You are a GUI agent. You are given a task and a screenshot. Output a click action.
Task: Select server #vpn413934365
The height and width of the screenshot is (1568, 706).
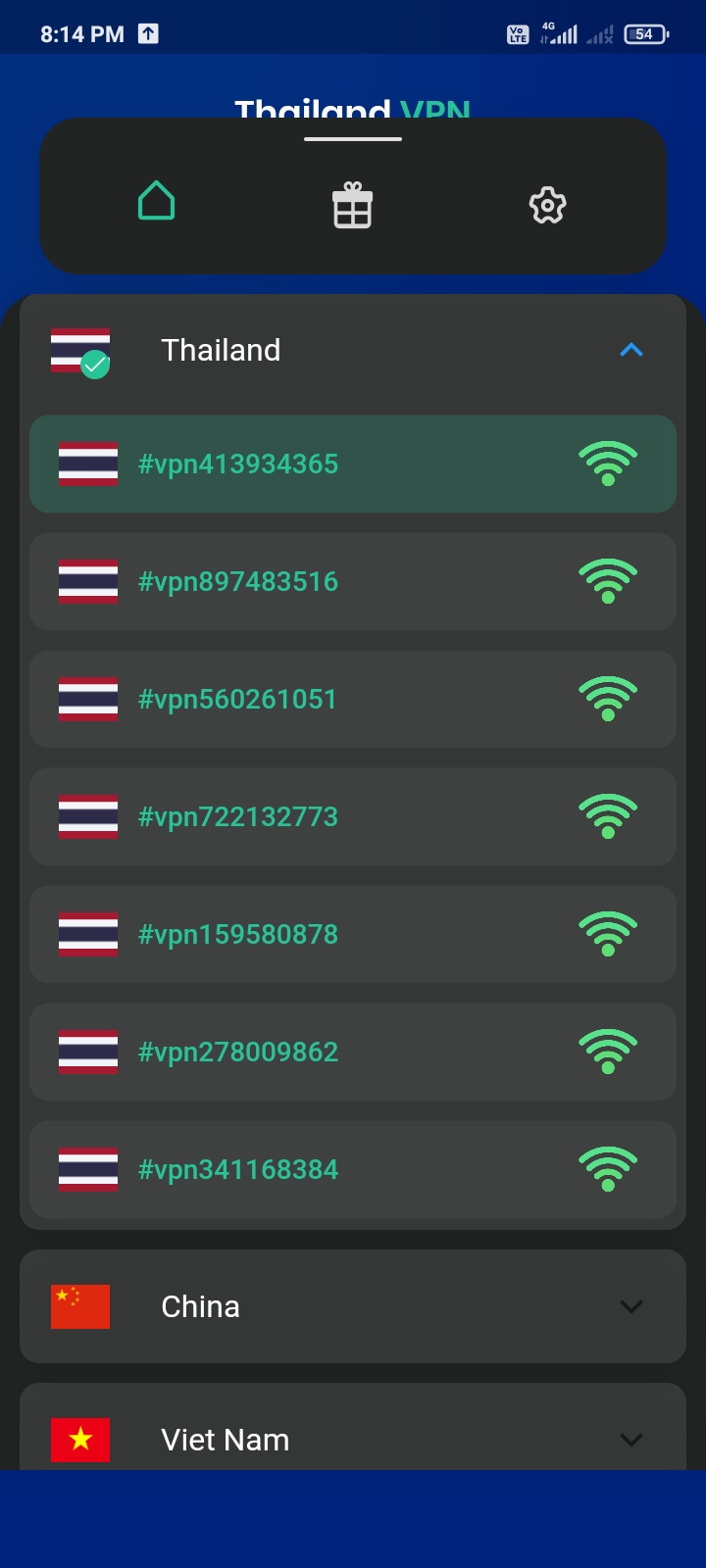(x=353, y=464)
